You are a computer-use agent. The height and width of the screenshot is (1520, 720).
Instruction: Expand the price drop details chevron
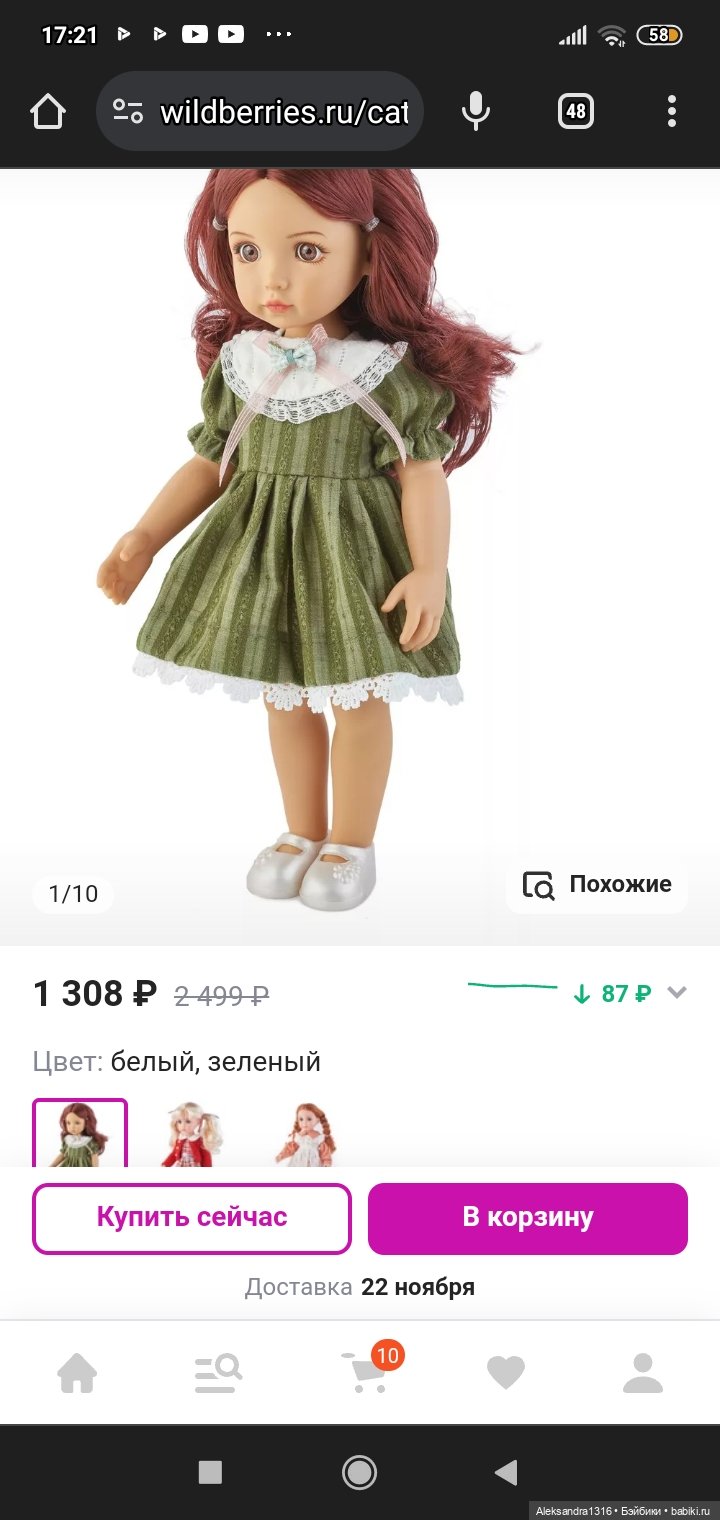[677, 993]
